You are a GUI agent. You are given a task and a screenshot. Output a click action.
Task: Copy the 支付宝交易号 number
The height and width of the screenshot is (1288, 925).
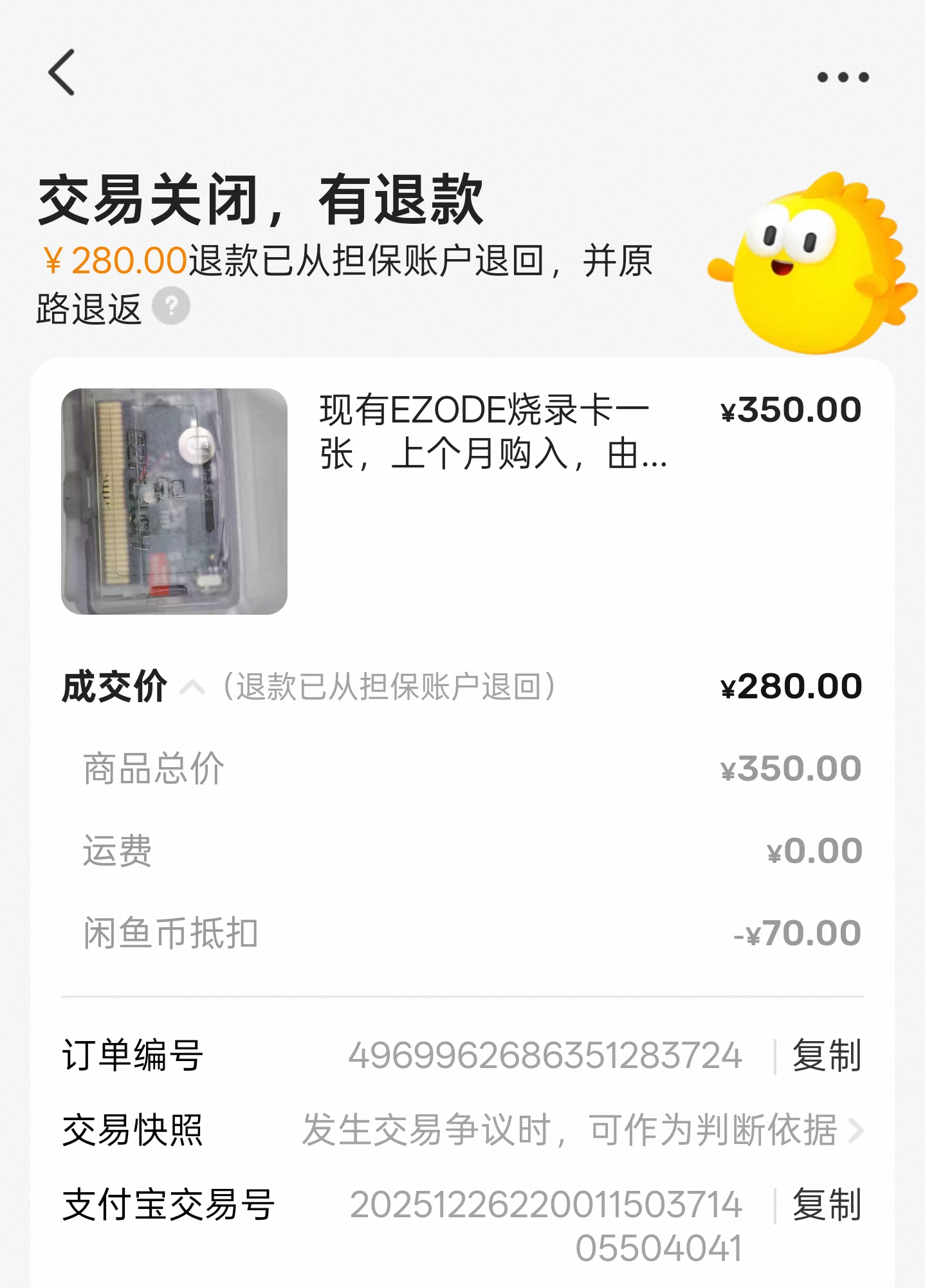827,1204
